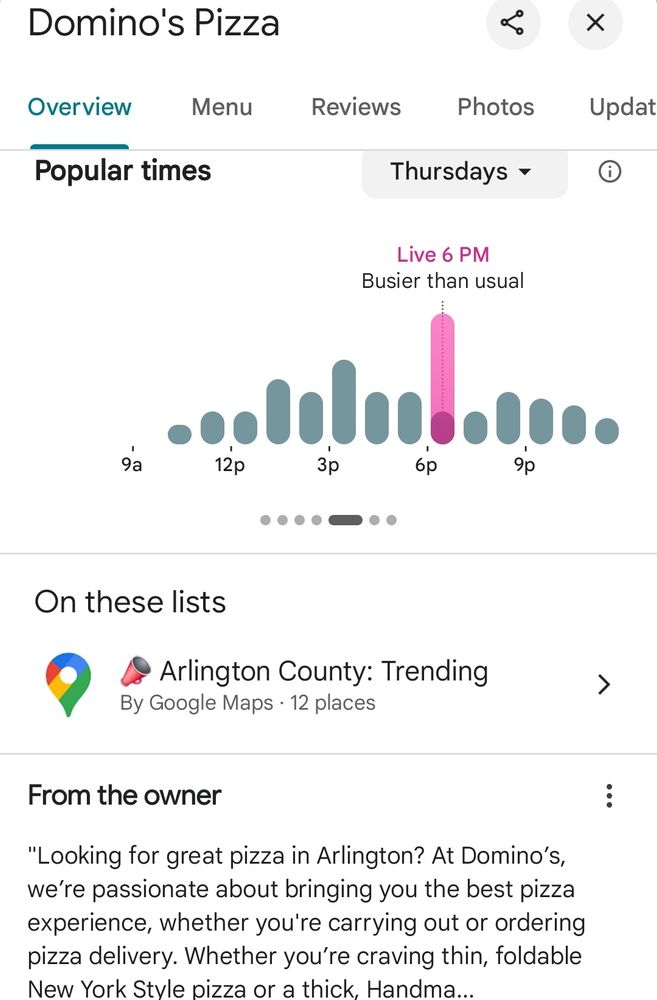Go to the Updates tab
Image resolution: width=657 pixels, height=1000 pixels.
[x=622, y=107]
